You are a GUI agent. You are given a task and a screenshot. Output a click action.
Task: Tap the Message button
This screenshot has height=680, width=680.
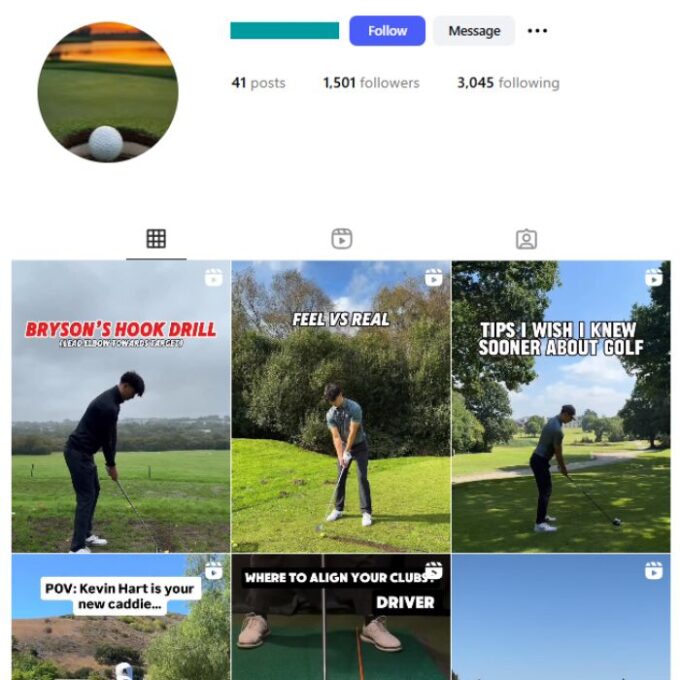point(473,31)
